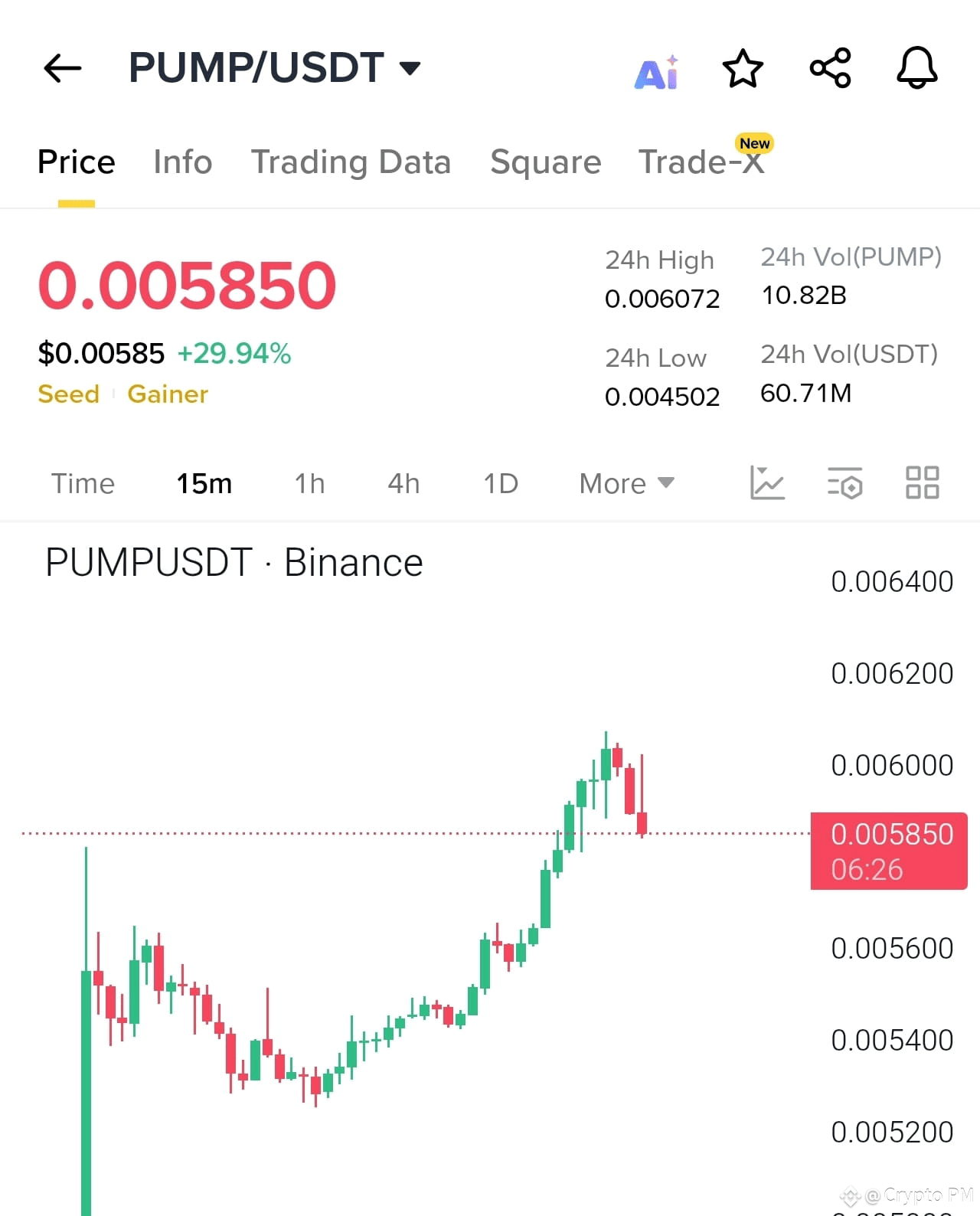The height and width of the screenshot is (1216, 980).
Task: Open the Binance Ai assistant
Action: click(x=656, y=70)
